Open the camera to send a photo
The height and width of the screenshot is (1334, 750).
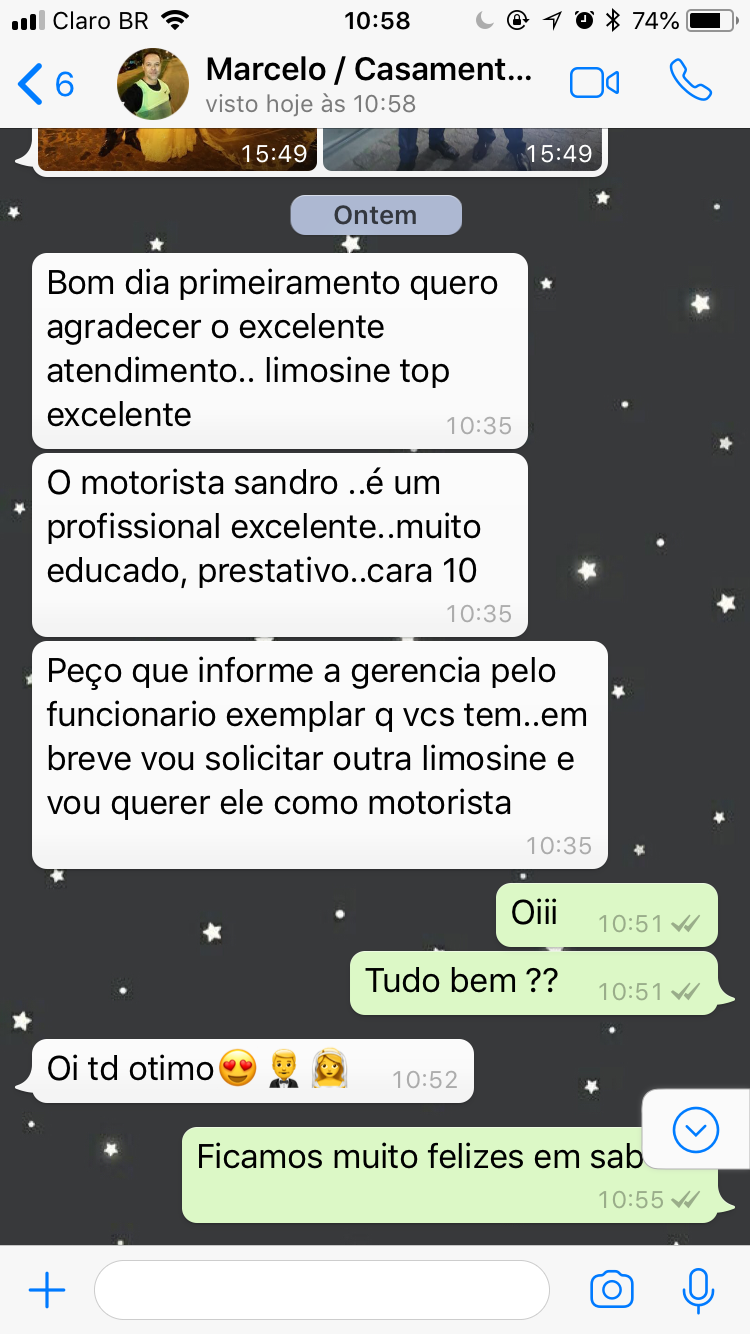pyautogui.click(x=612, y=1290)
